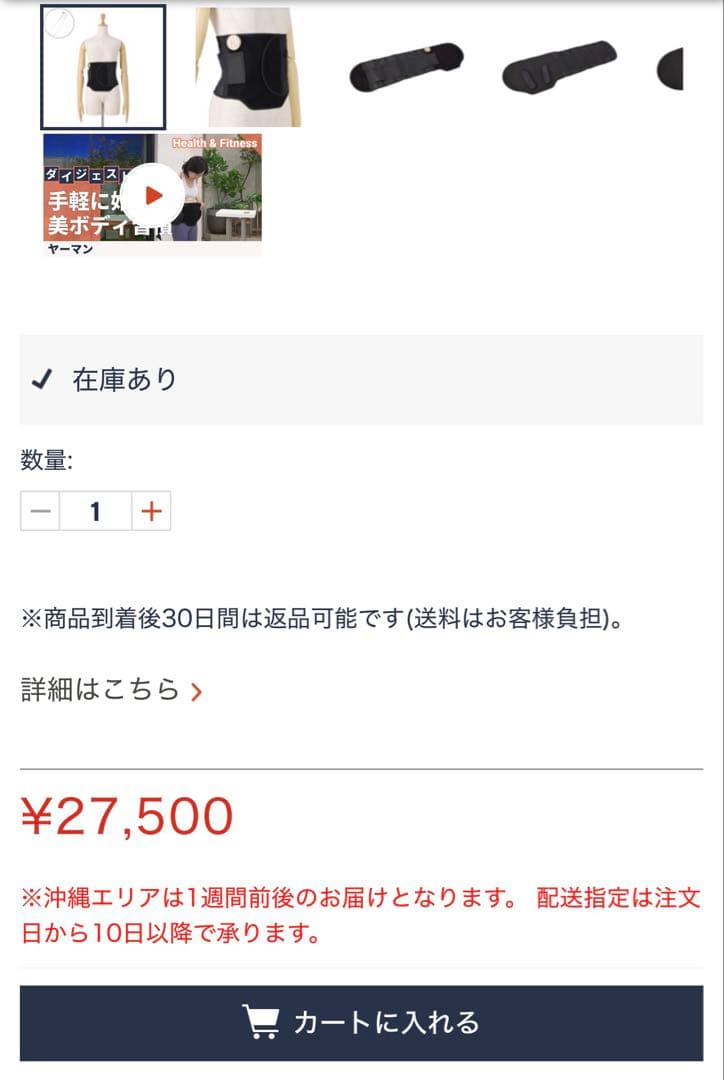The height and width of the screenshot is (1080, 724).
Task: Click the cart icon on the add-to-cart button
Action: [259, 1023]
